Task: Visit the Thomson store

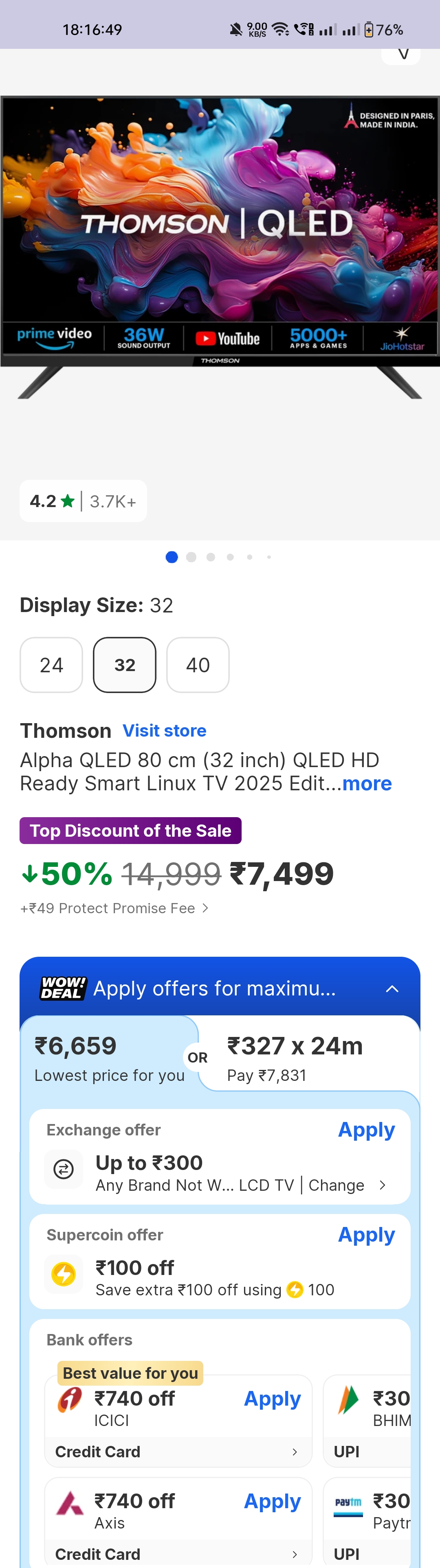Action: [x=165, y=730]
